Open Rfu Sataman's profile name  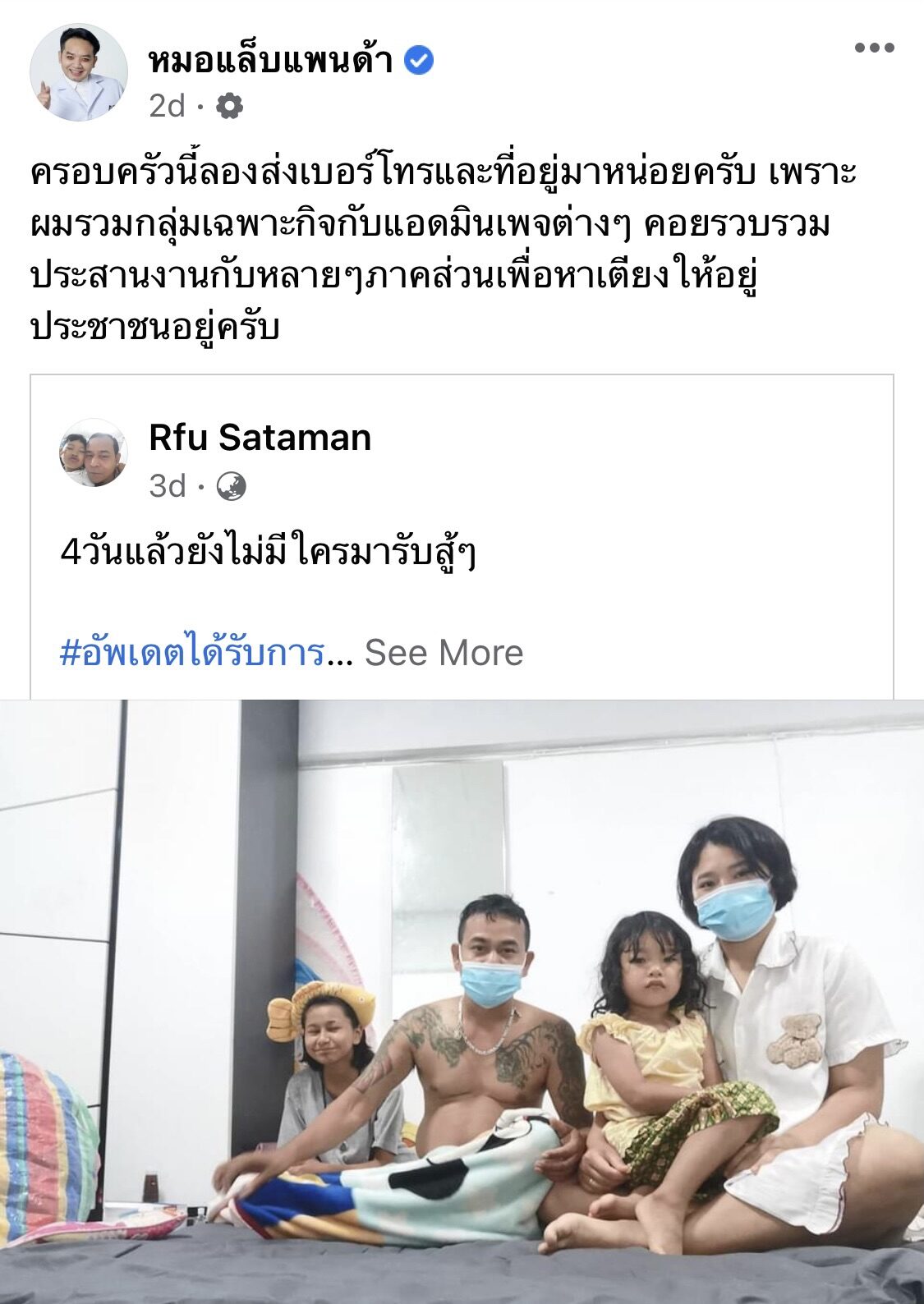pos(260,438)
